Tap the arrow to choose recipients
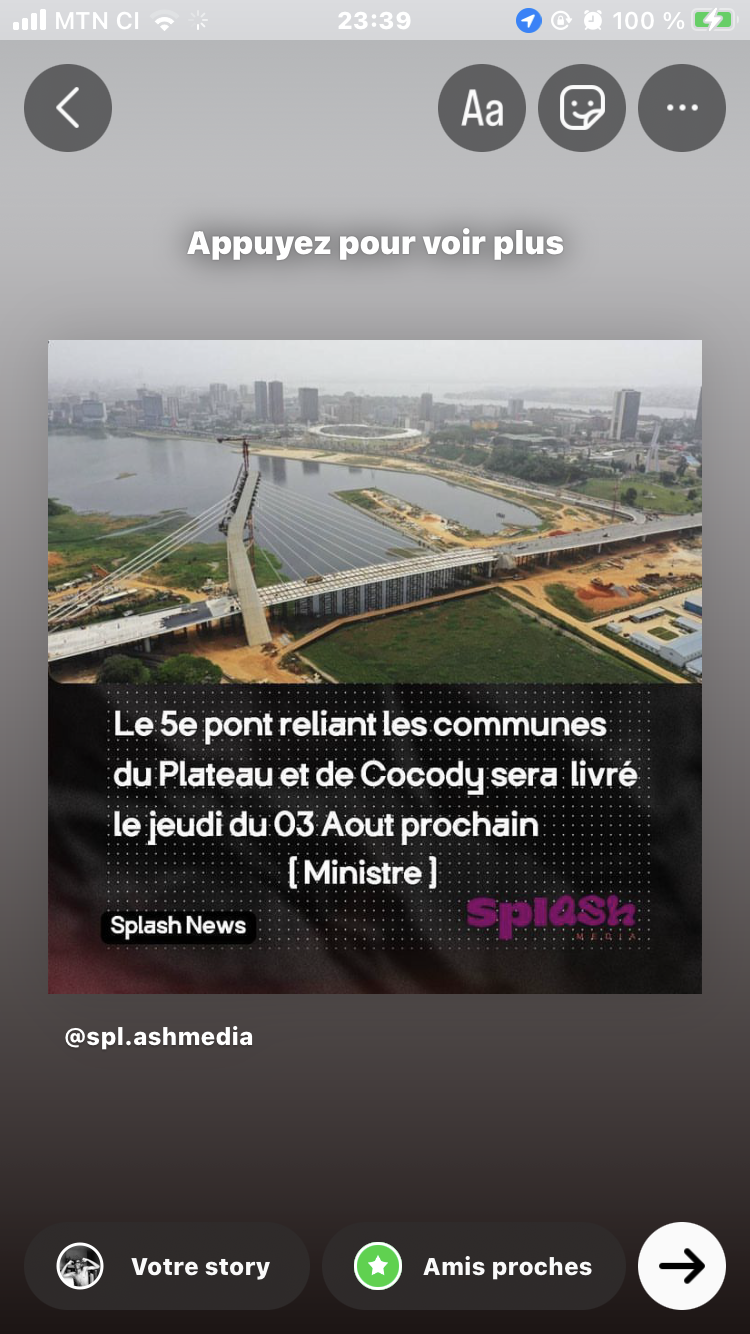 682,1266
